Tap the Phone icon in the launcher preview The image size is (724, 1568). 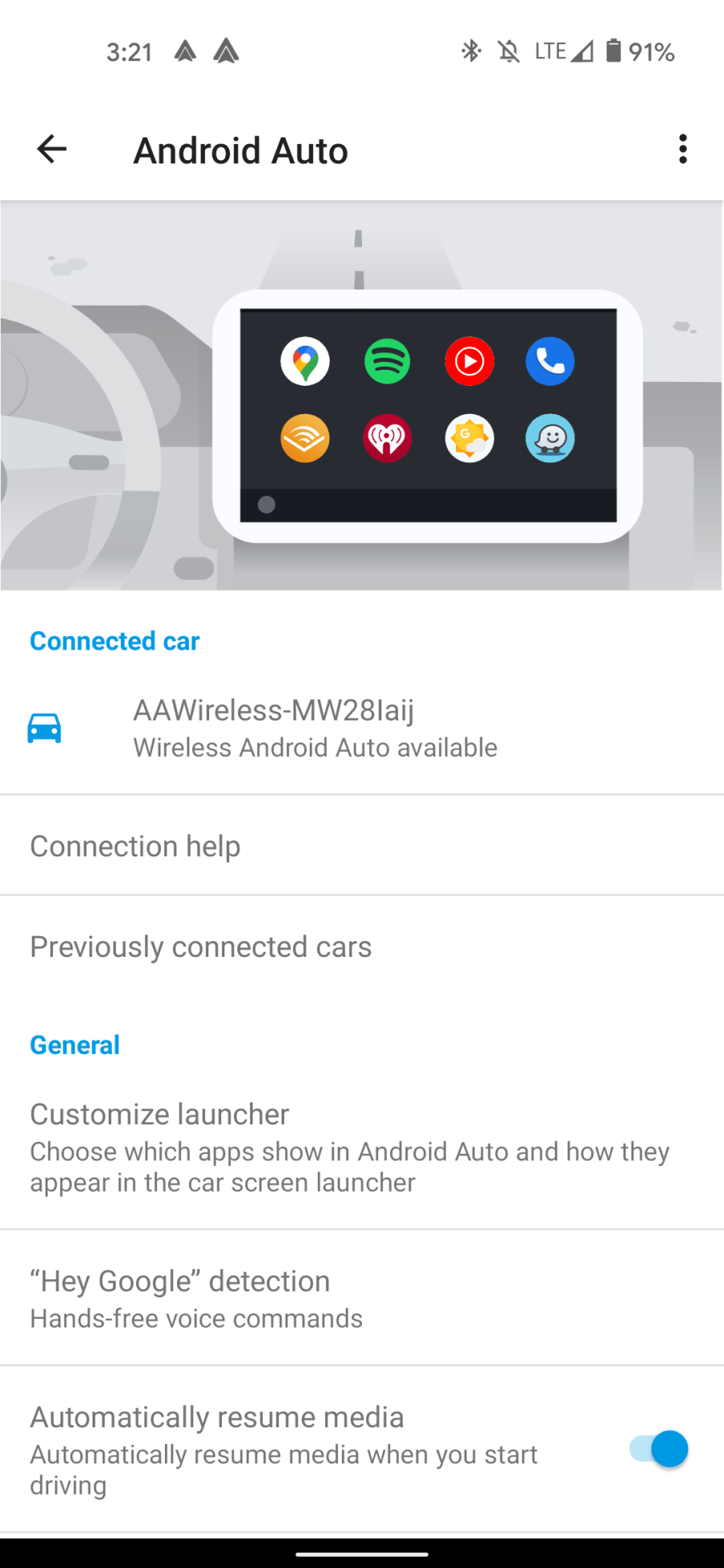click(x=550, y=362)
